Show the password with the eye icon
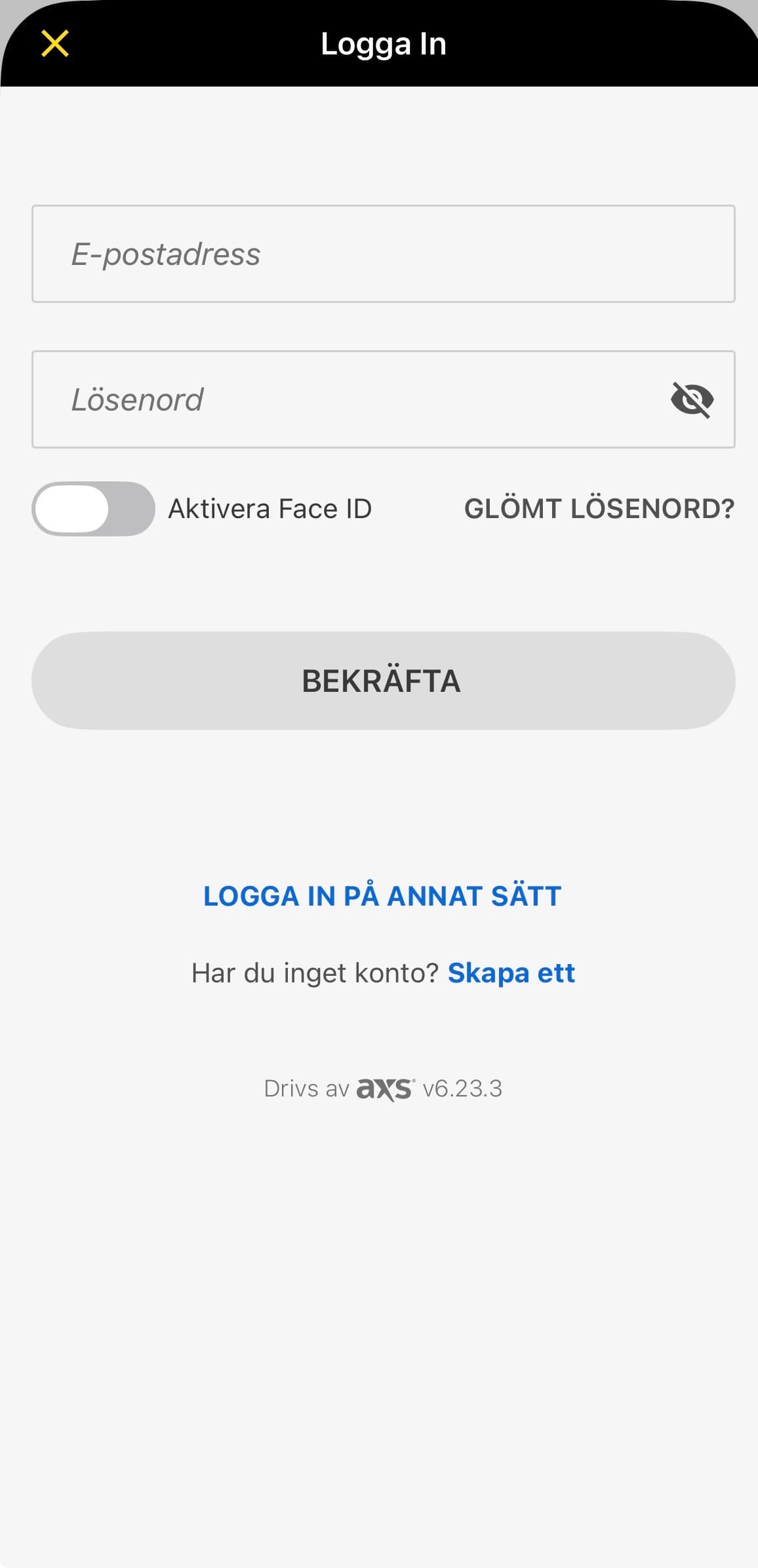This screenshot has width=758, height=1568. [692, 399]
